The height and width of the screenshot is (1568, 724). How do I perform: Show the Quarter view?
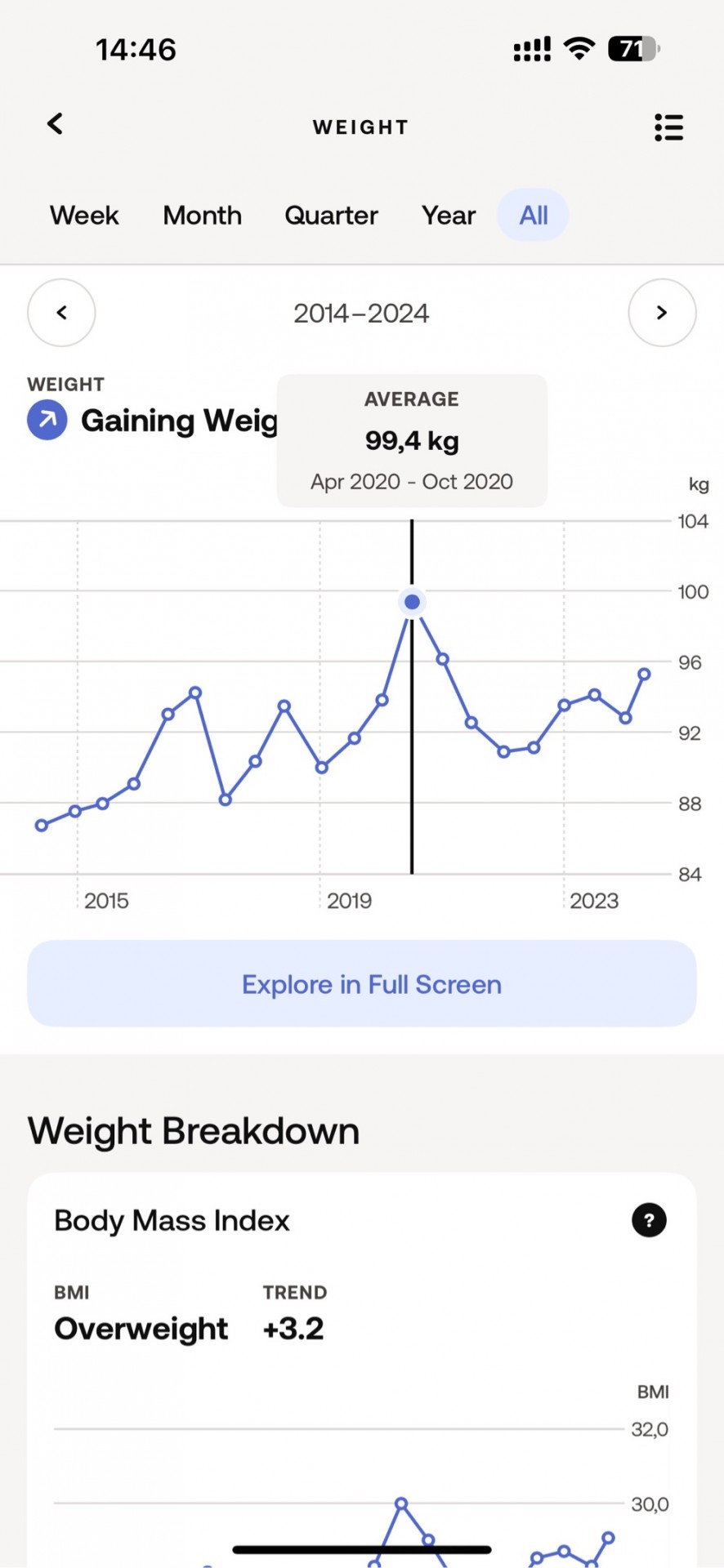coord(331,216)
